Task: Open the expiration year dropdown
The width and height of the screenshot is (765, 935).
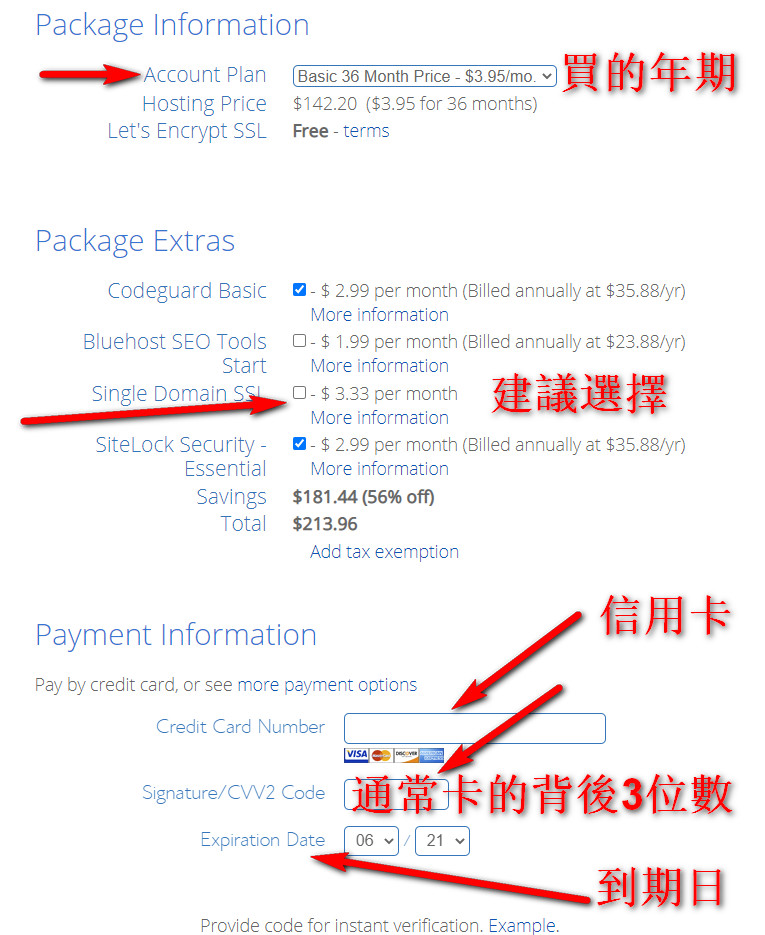Action: tap(441, 841)
